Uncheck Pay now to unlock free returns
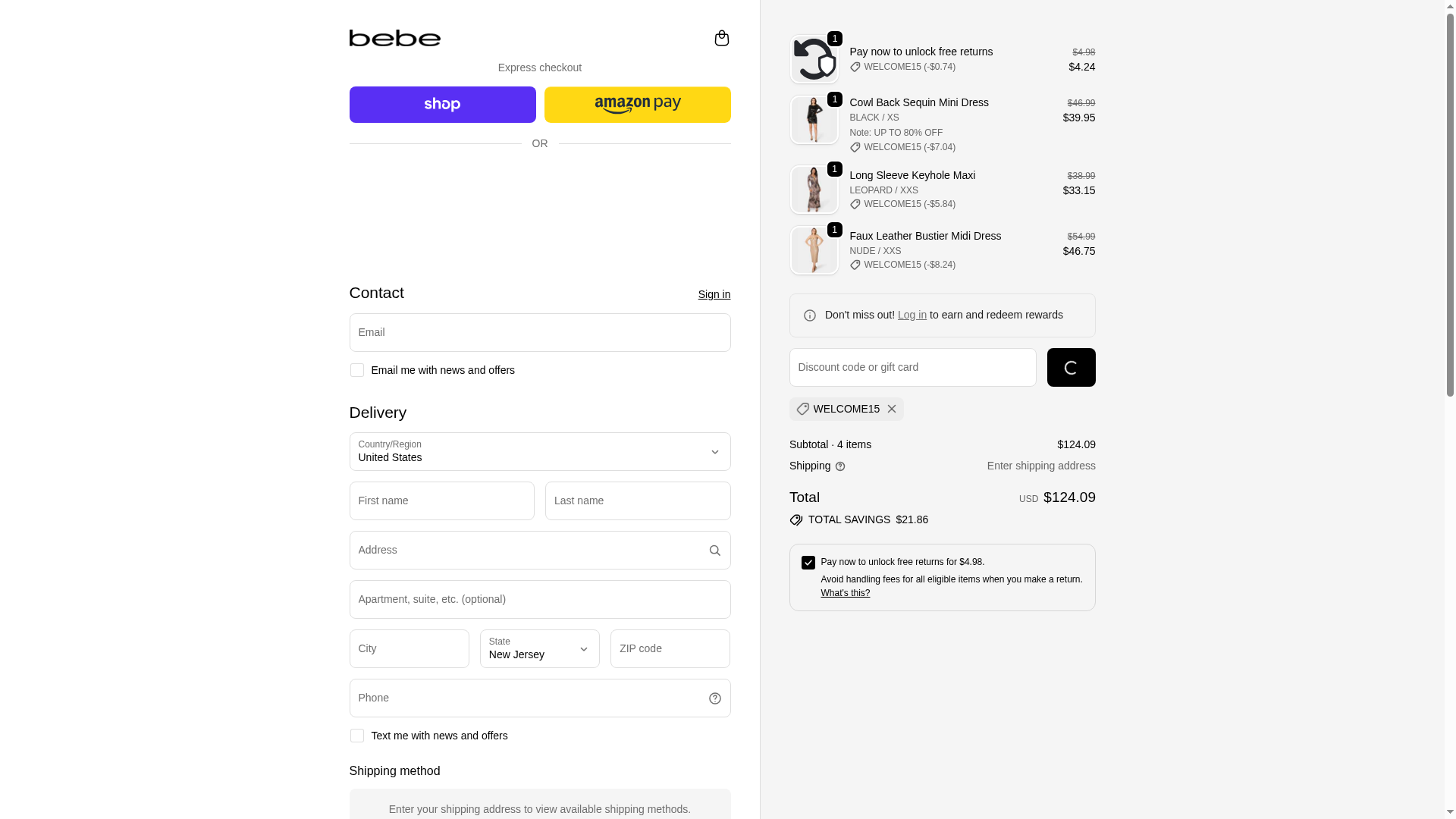The width and height of the screenshot is (1456, 819). (x=808, y=563)
